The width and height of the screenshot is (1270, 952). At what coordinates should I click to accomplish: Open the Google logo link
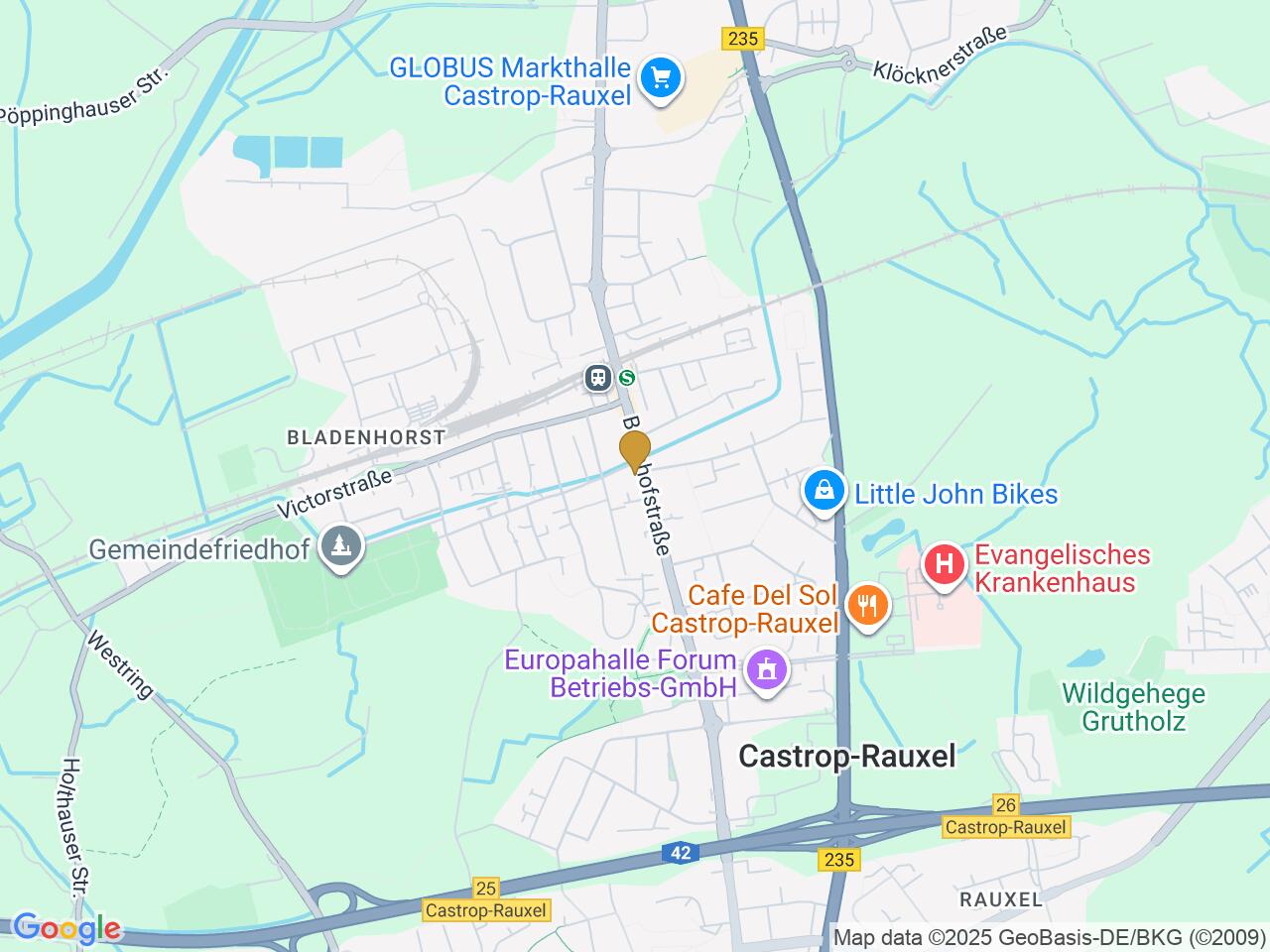66,928
